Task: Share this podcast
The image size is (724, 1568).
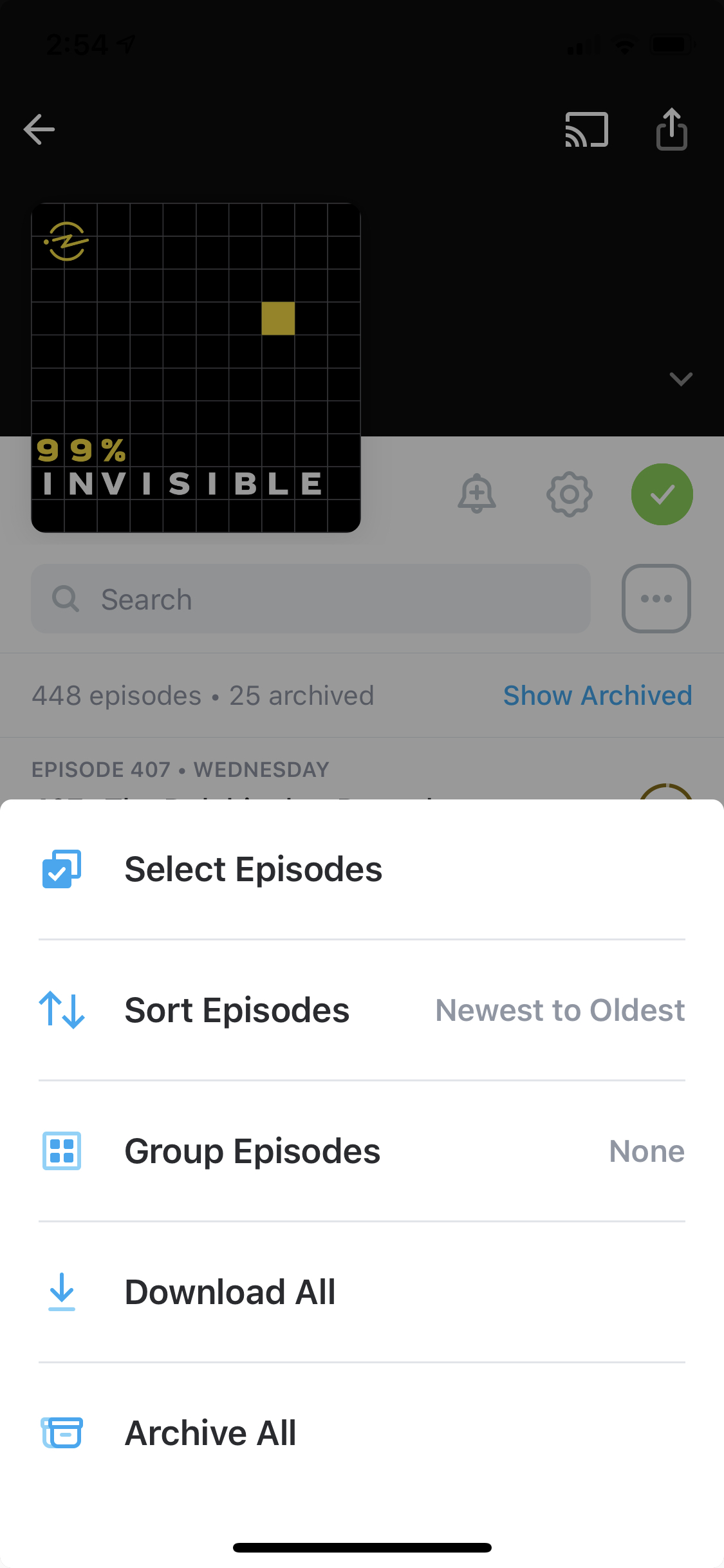Action: pos(671,129)
